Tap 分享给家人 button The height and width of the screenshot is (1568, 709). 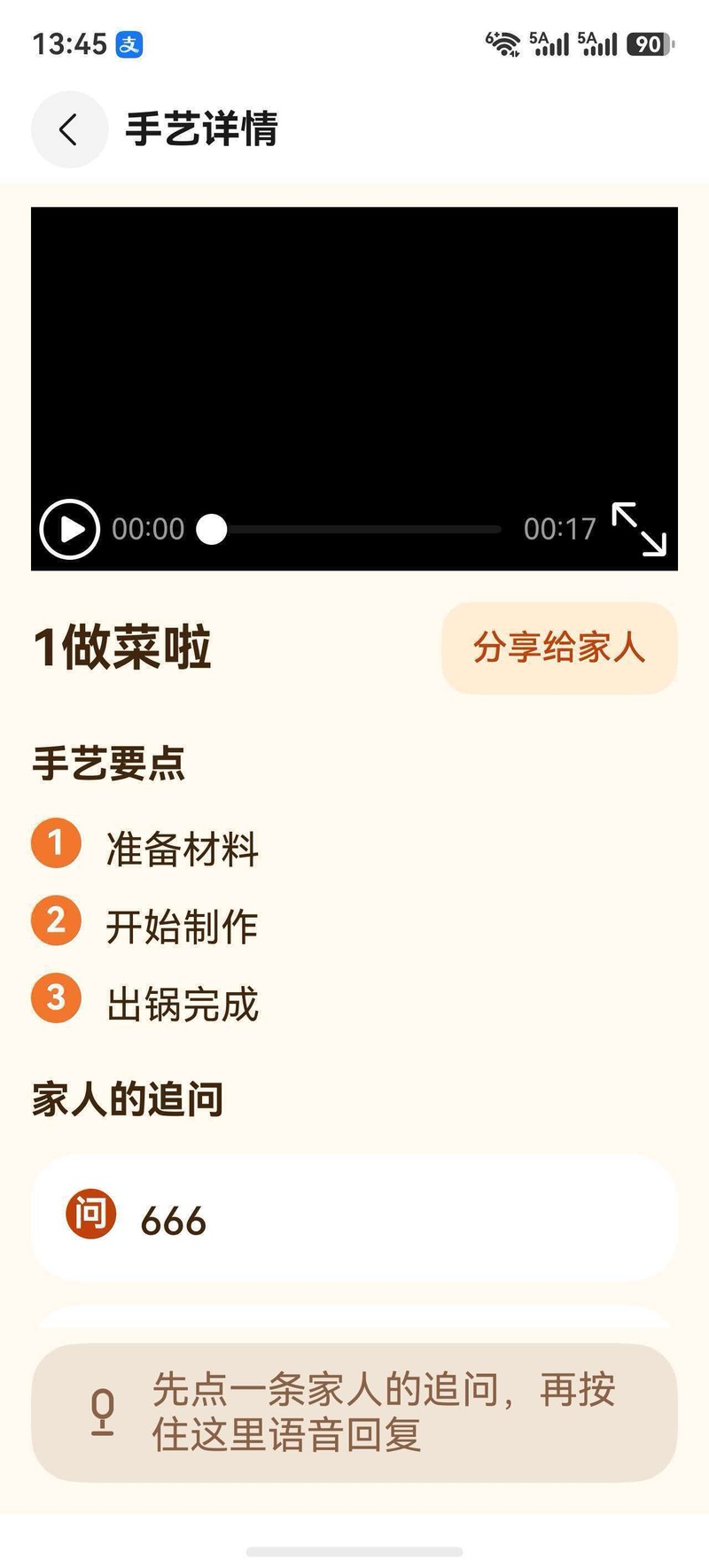(x=559, y=648)
